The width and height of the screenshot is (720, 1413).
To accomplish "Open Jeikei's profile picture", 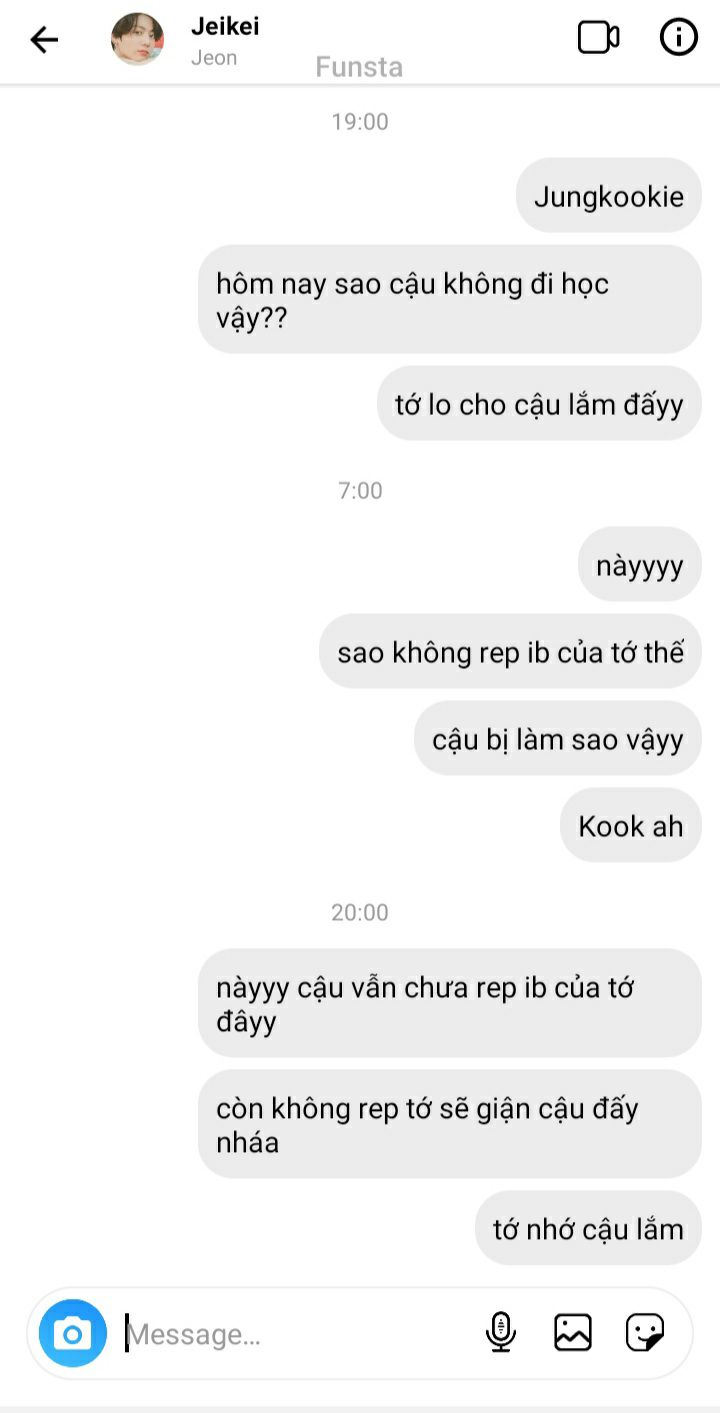I will [x=137, y=39].
